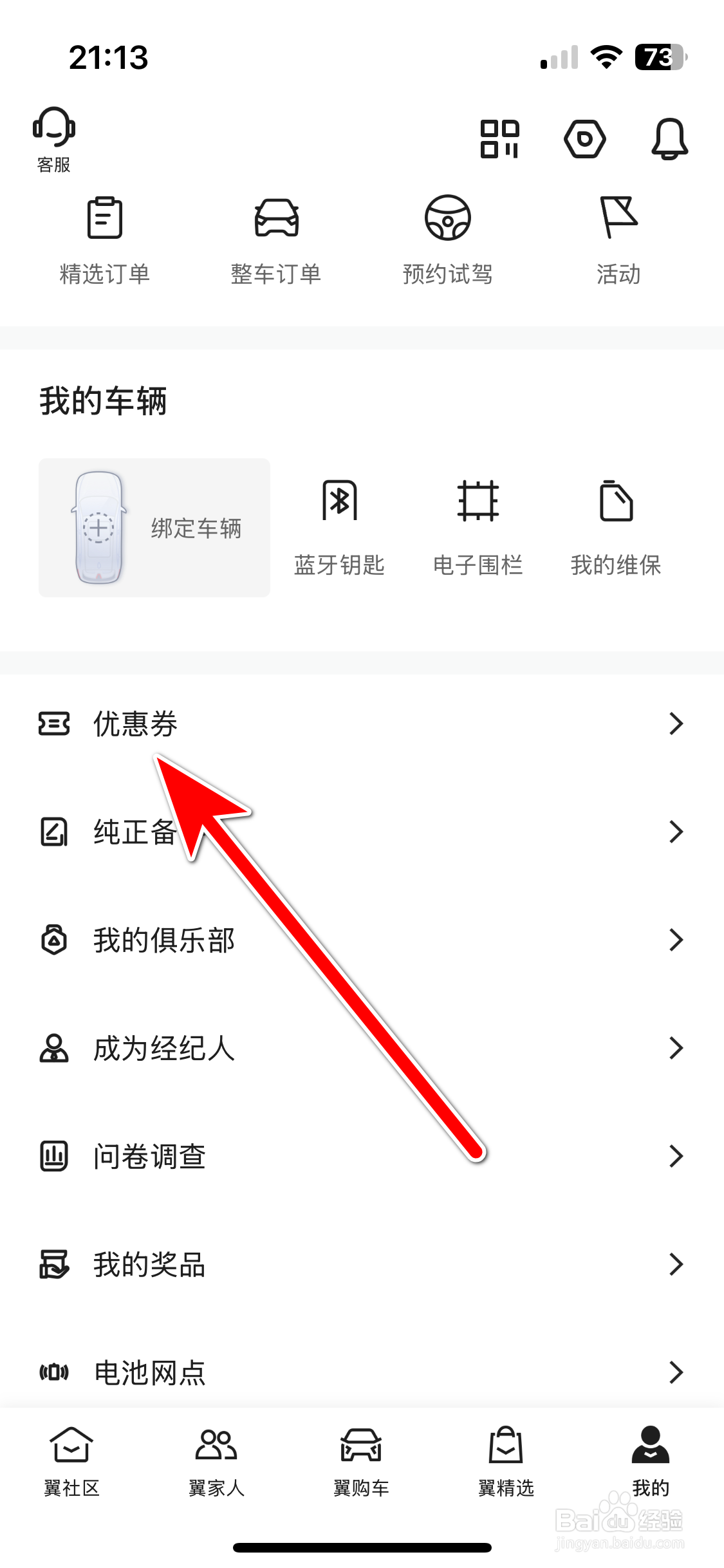The image size is (724, 1568).
Task: Open settings via the hexagon icon
Action: point(584,138)
